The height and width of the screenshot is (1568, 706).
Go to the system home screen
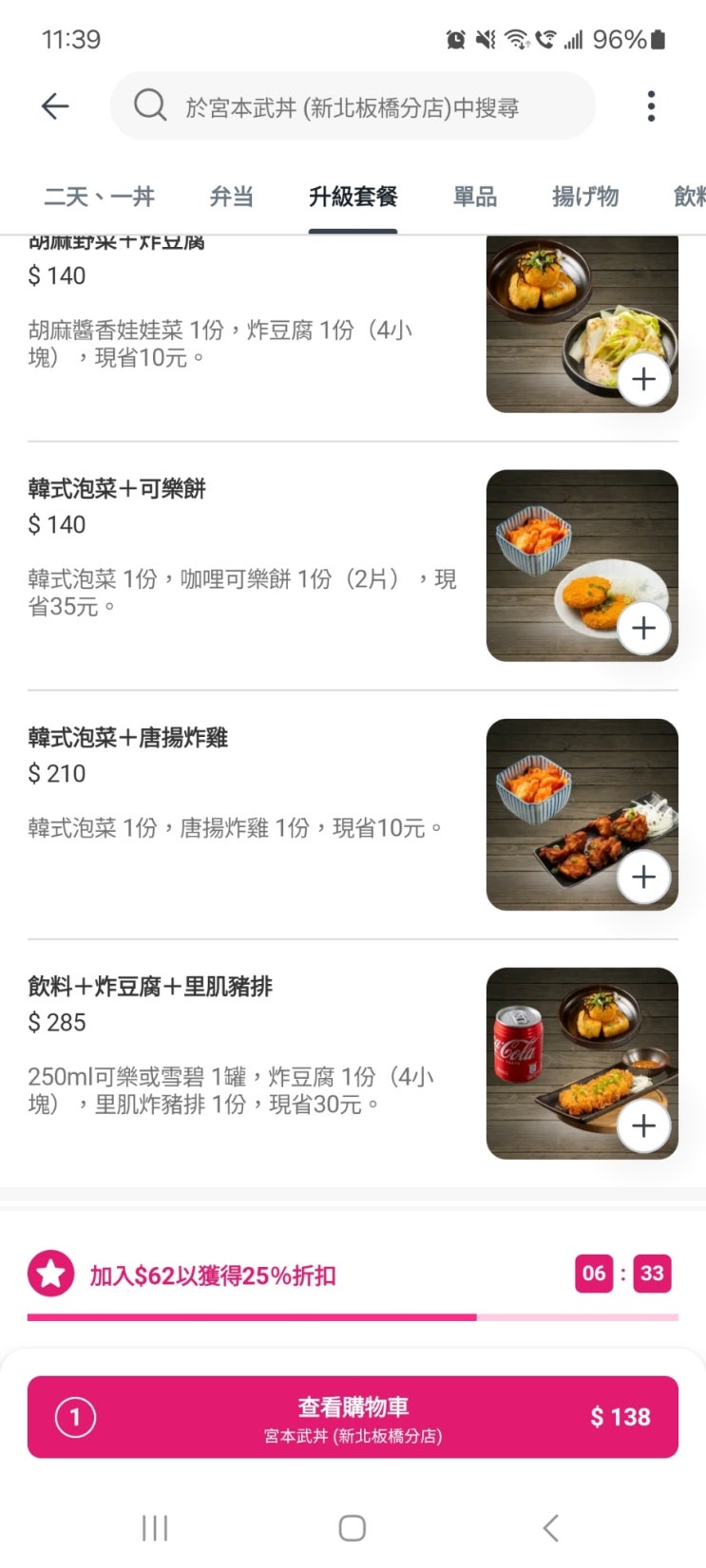(x=353, y=1527)
